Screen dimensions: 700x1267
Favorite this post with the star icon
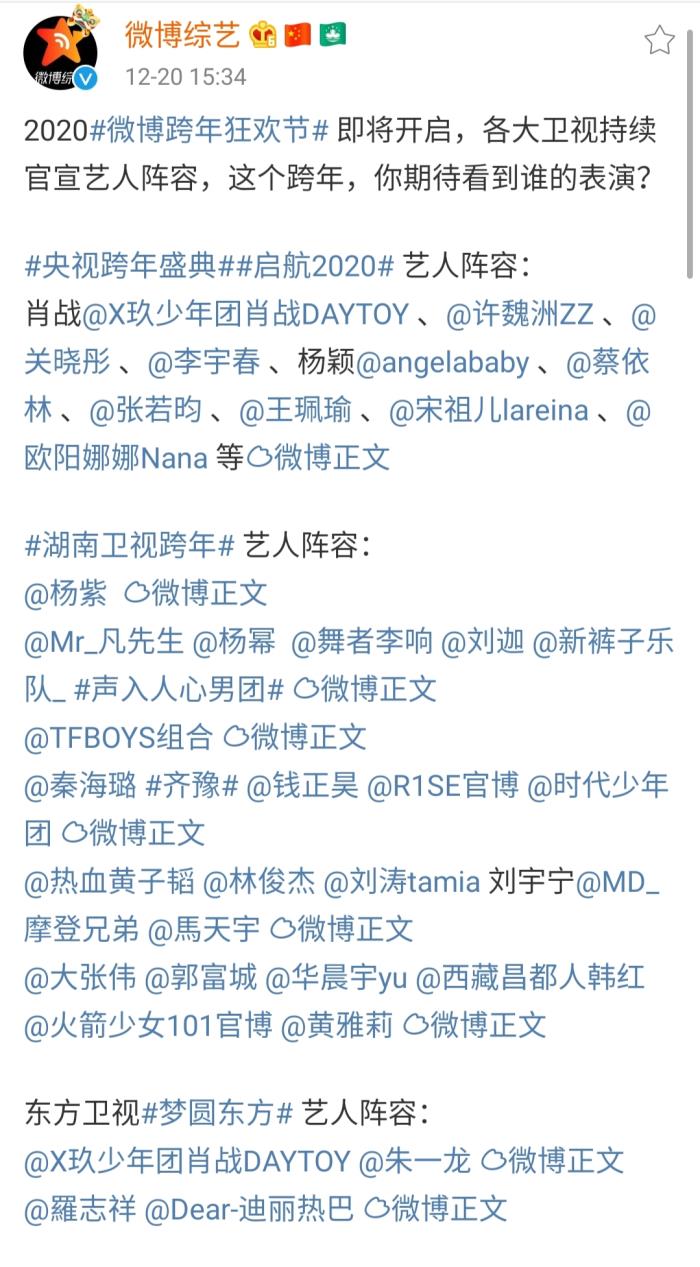tap(659, 40)
